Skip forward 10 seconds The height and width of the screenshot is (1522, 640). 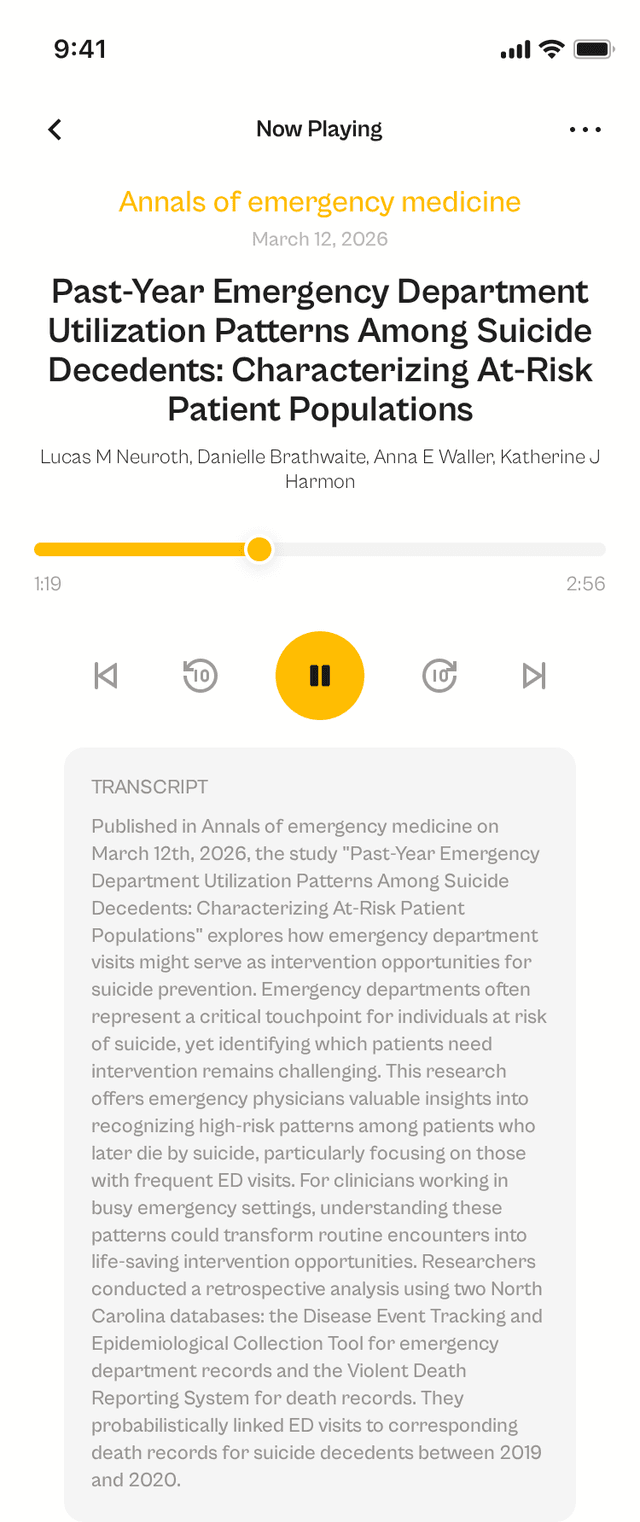439,676
